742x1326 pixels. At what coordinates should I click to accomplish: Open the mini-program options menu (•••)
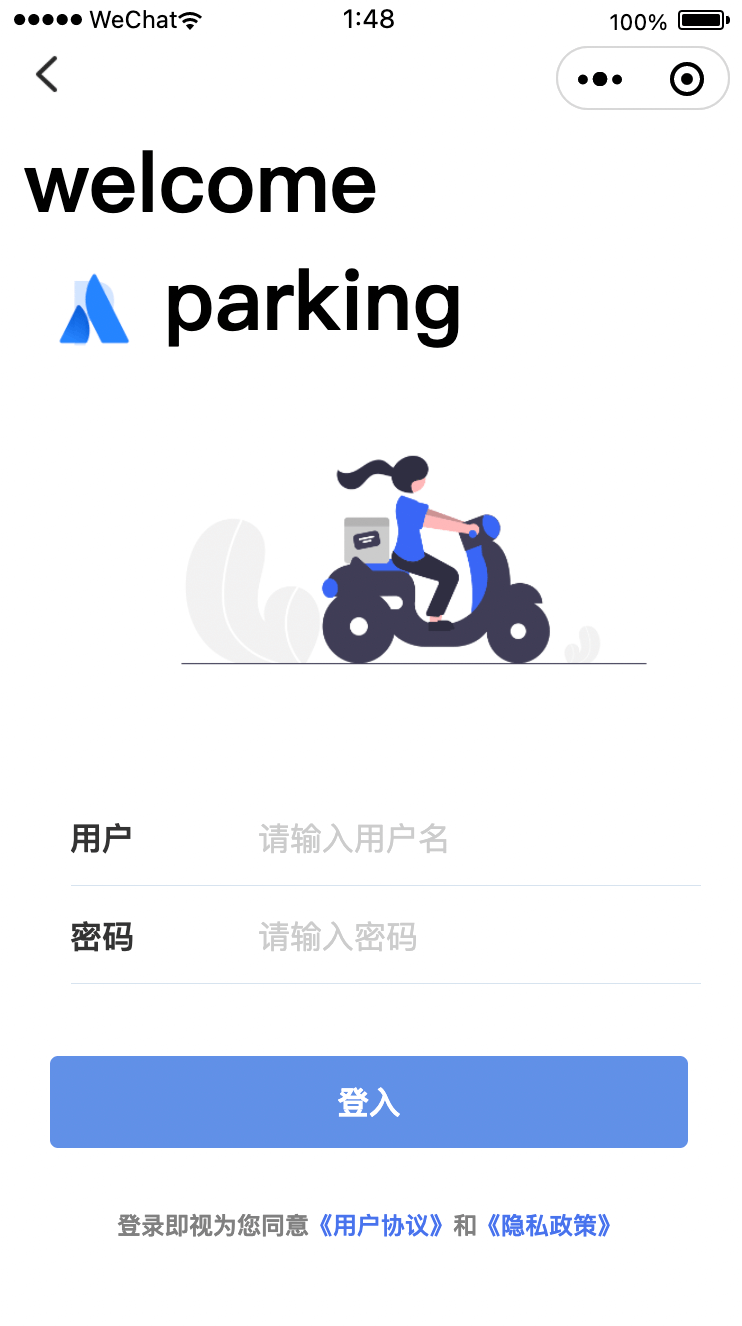(600, 78)
